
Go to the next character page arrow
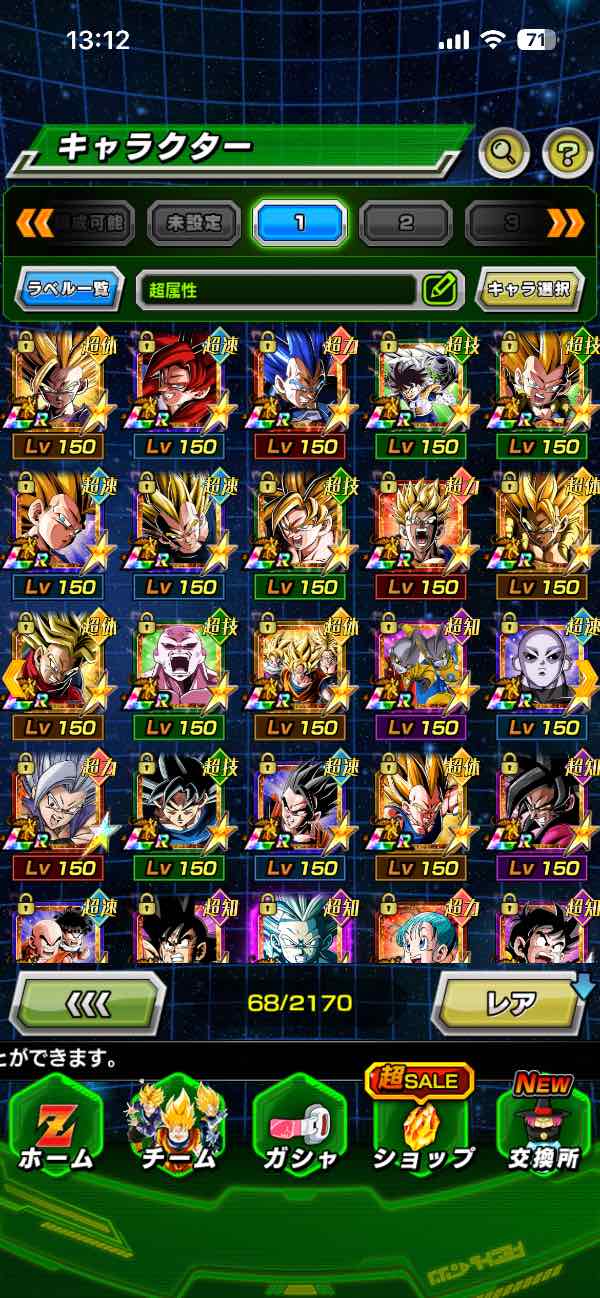586,680
